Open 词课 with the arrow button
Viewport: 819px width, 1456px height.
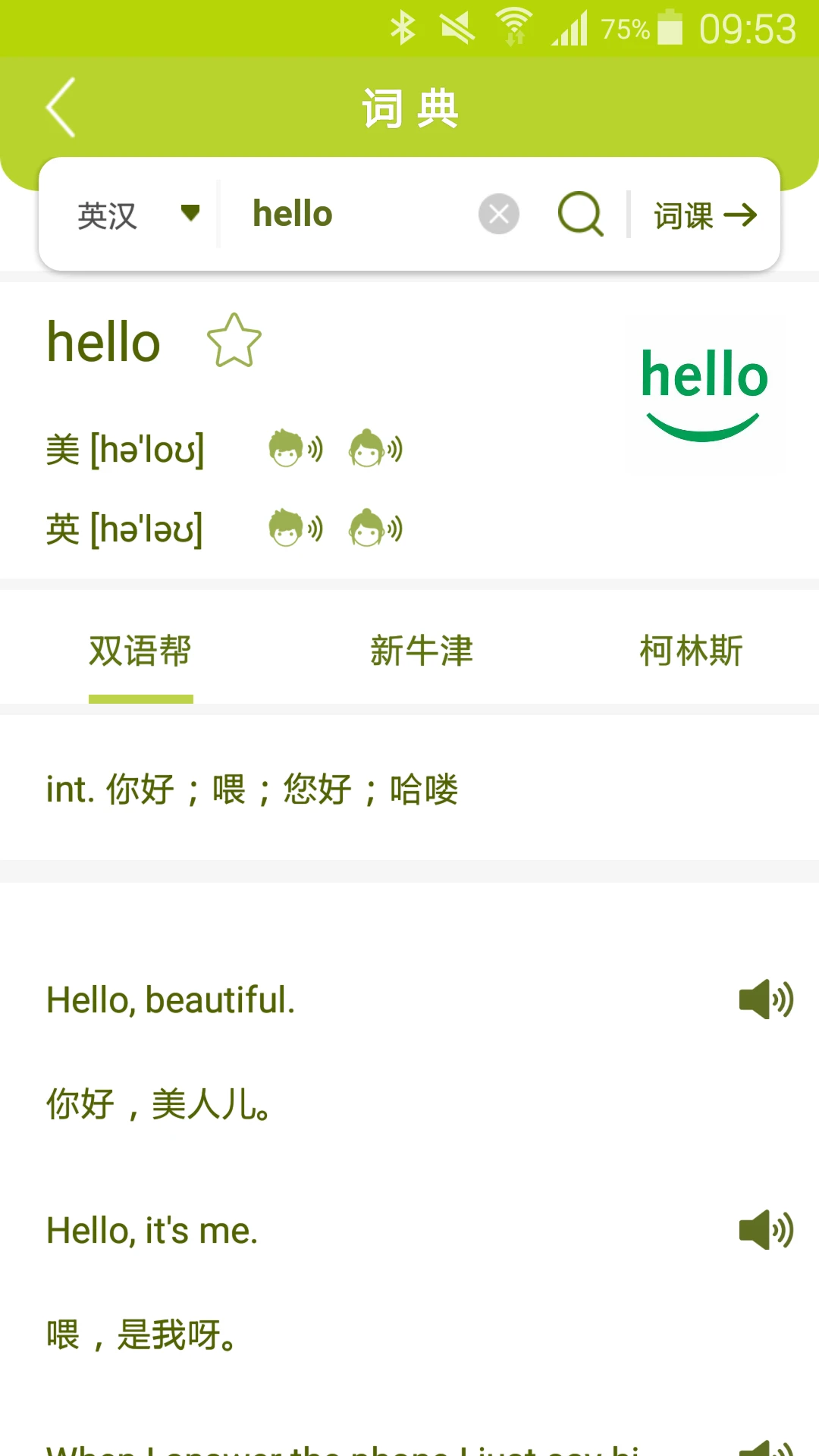click(704, 215)
